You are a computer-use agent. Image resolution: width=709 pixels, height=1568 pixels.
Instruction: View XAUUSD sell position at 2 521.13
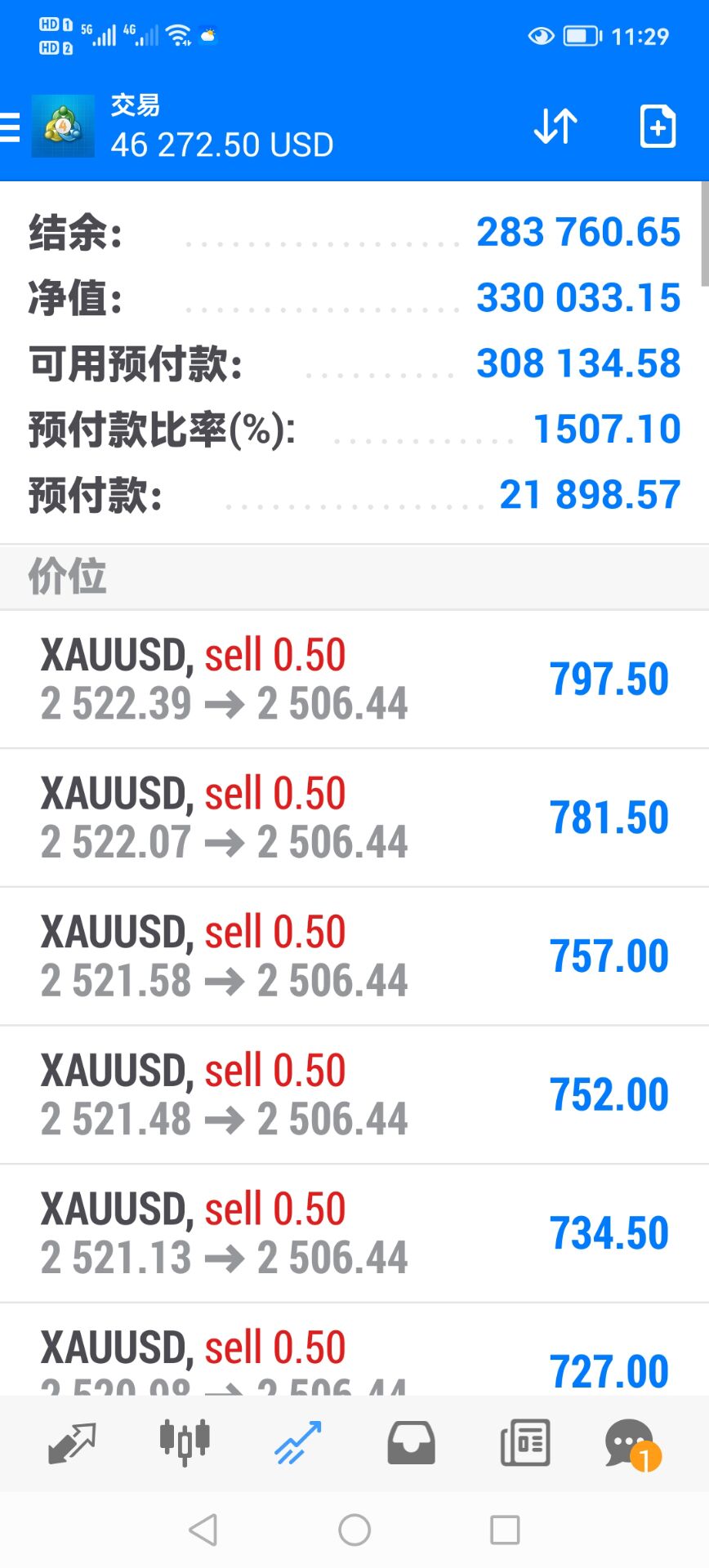[x=354, y=1233]
